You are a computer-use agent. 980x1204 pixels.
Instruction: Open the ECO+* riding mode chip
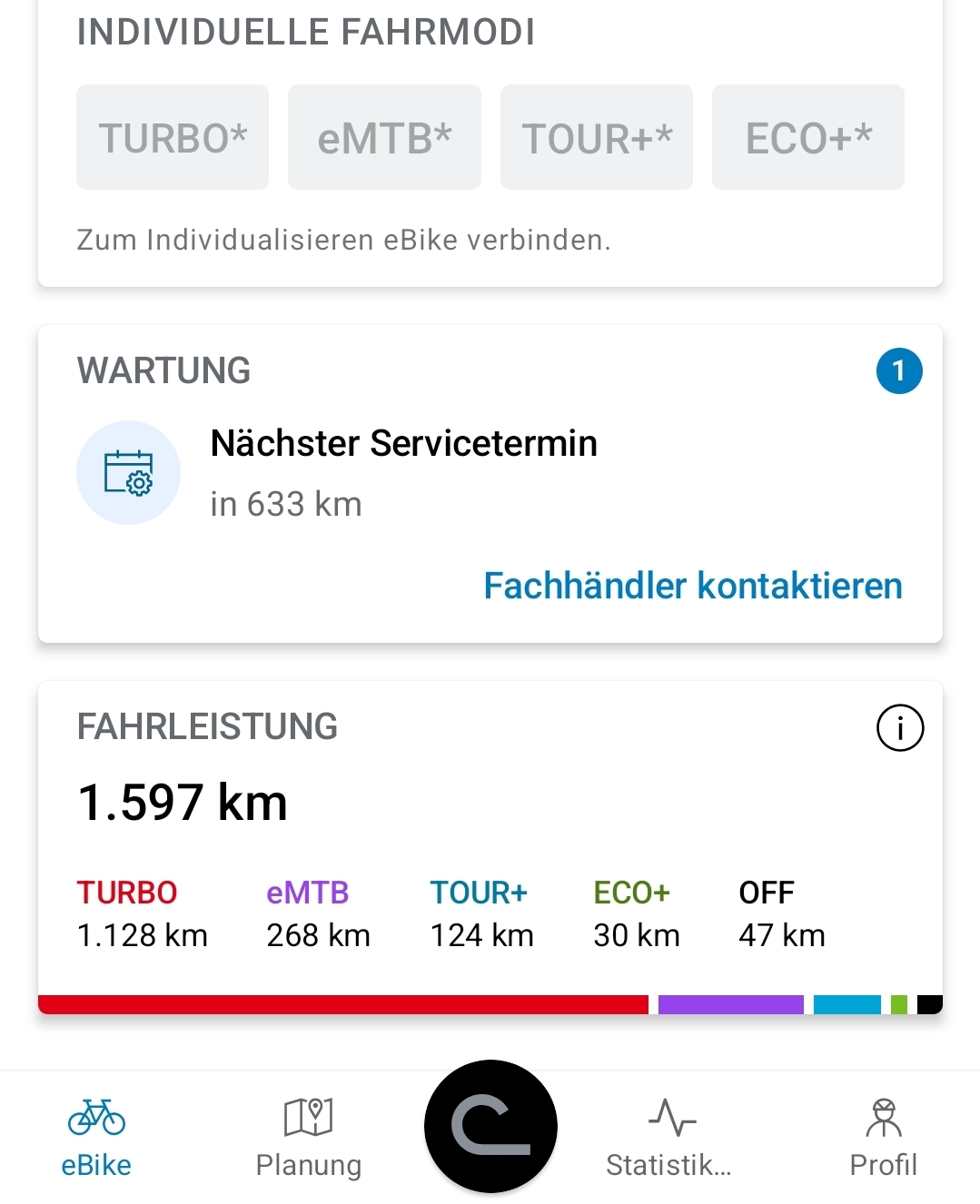tap(808, 138)
